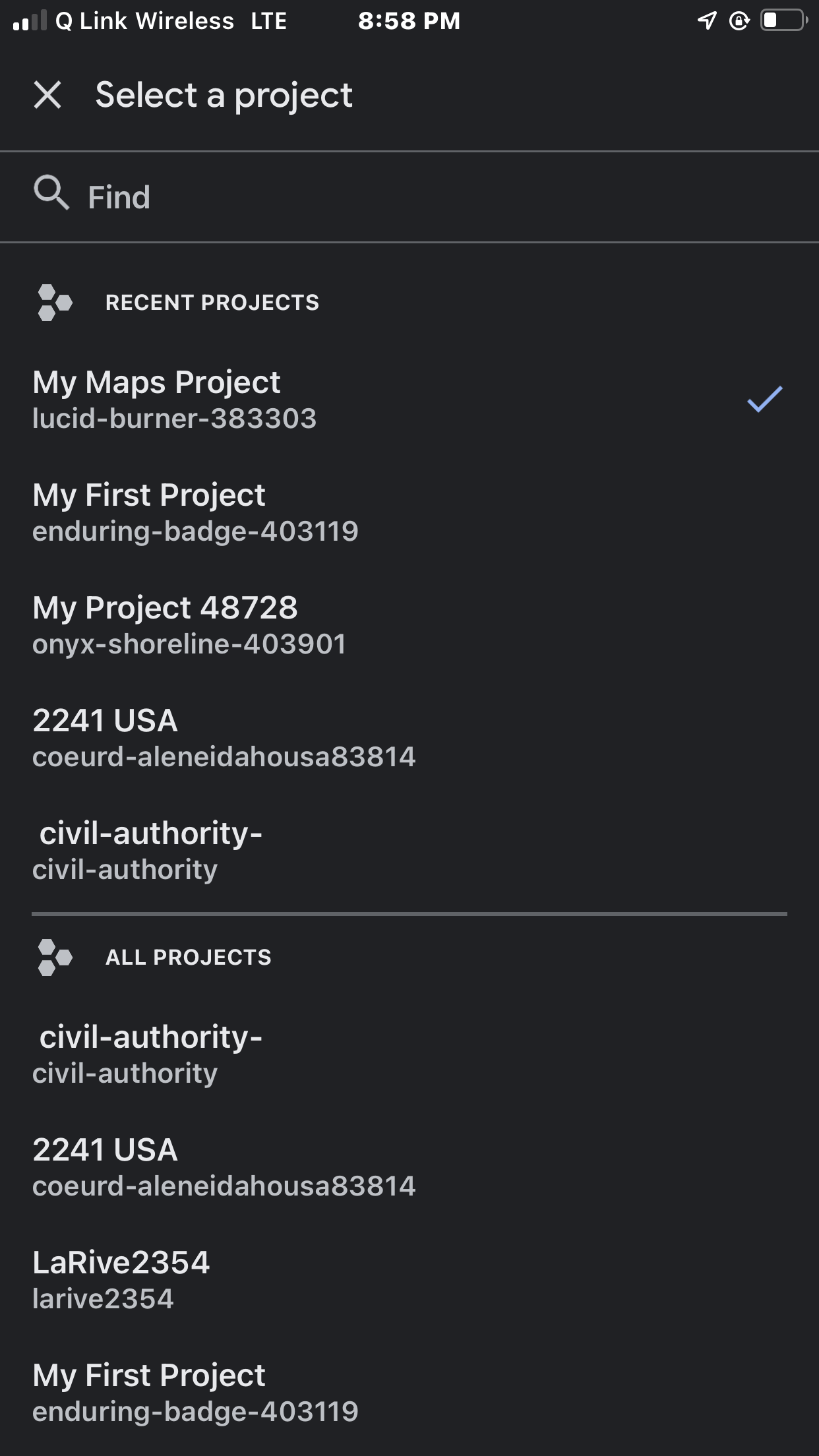The width and height of the screenshot is (819, 1456).
Task: Close the Select a project screen
Action: (x=47, y=95)
